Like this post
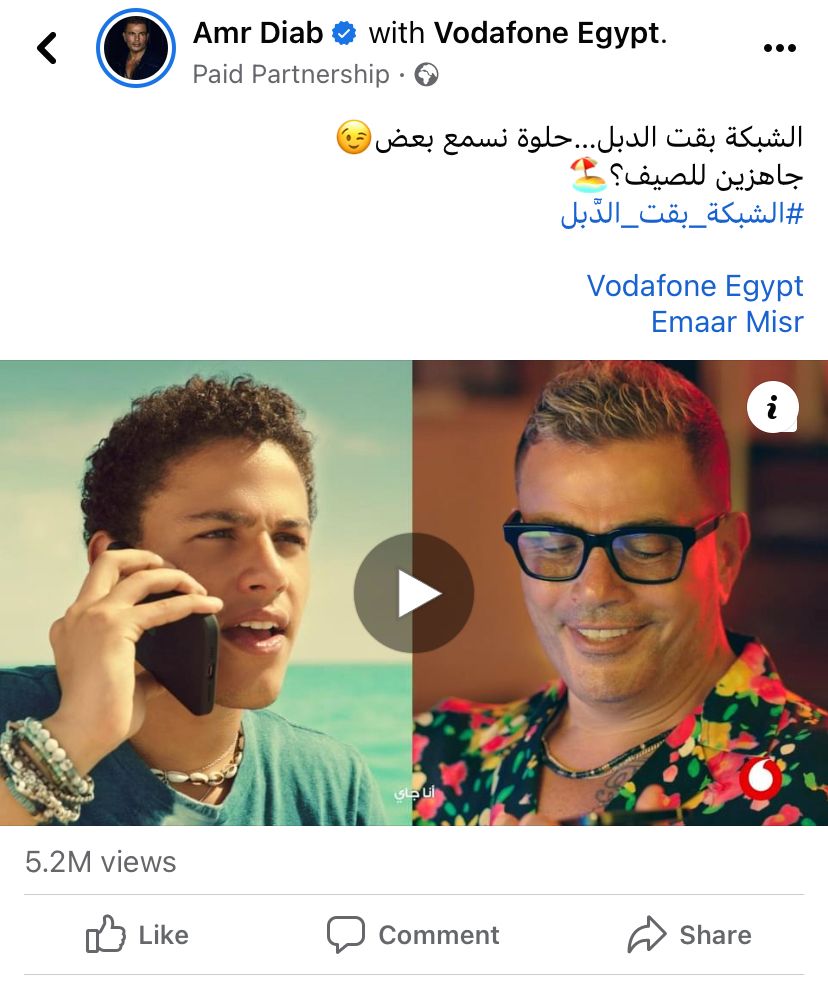This screenshot has height=984, width=828. 138,935
